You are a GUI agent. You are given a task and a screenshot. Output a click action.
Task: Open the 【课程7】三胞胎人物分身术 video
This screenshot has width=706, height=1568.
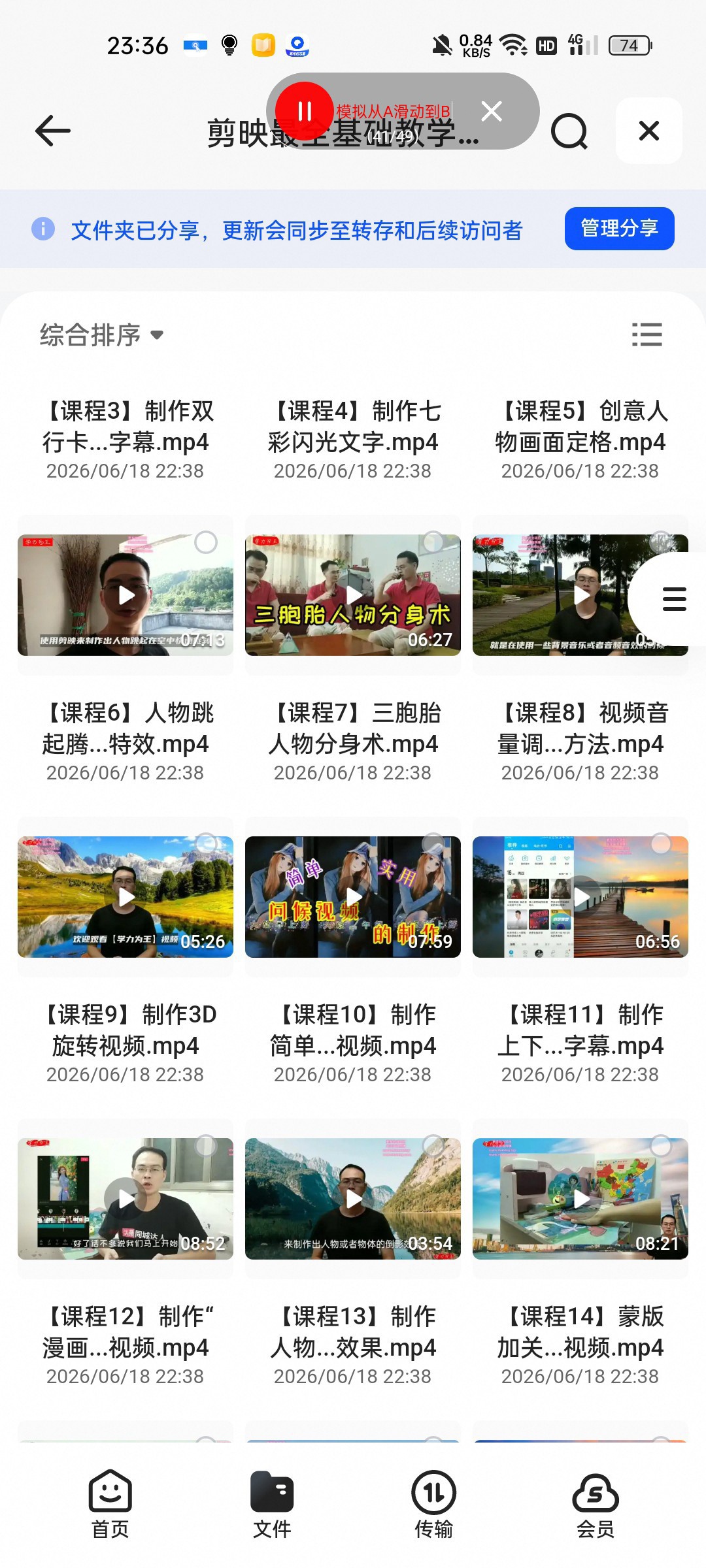coord(353,595)
